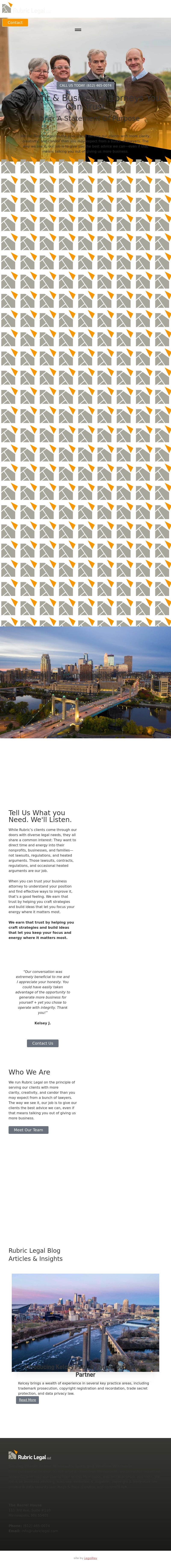Tap the orange Contact button
The image size is (171, 1568).
coord(15,23)
